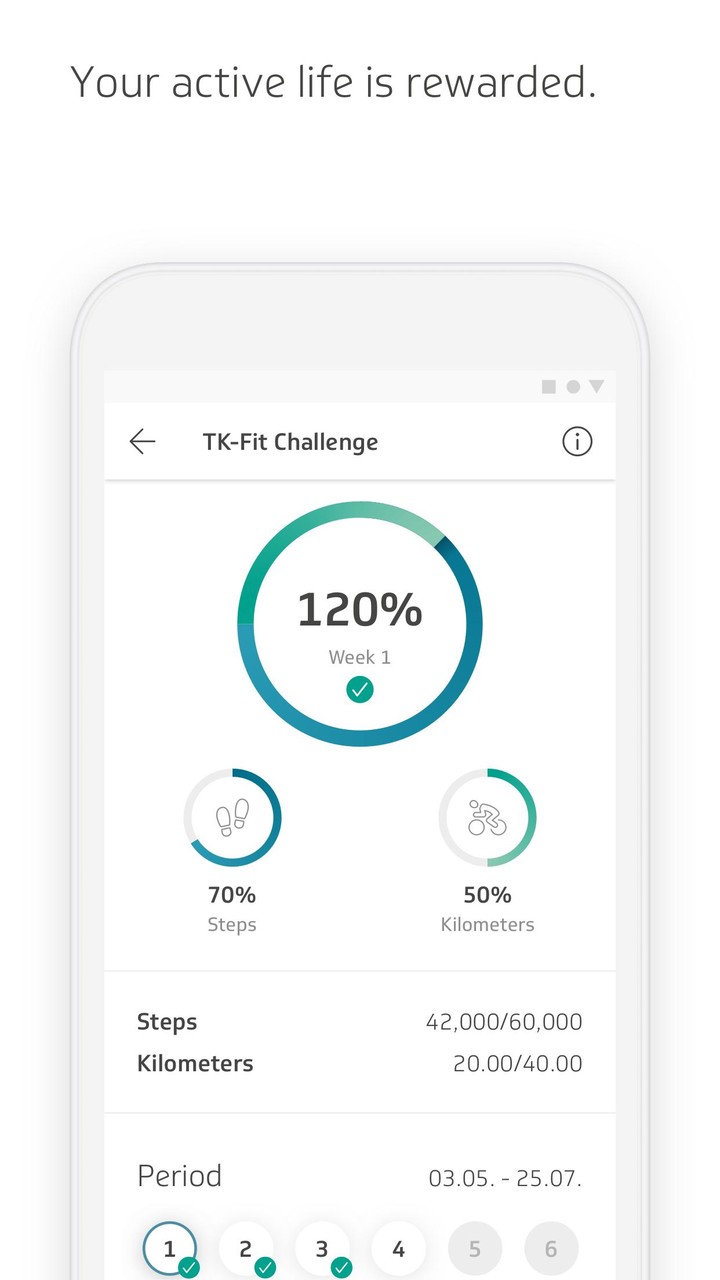Select the Steps row showing 42,000/60,000
Image resolution: width=720 pixels, height=1280 pixels.
tap(359, 1021)
